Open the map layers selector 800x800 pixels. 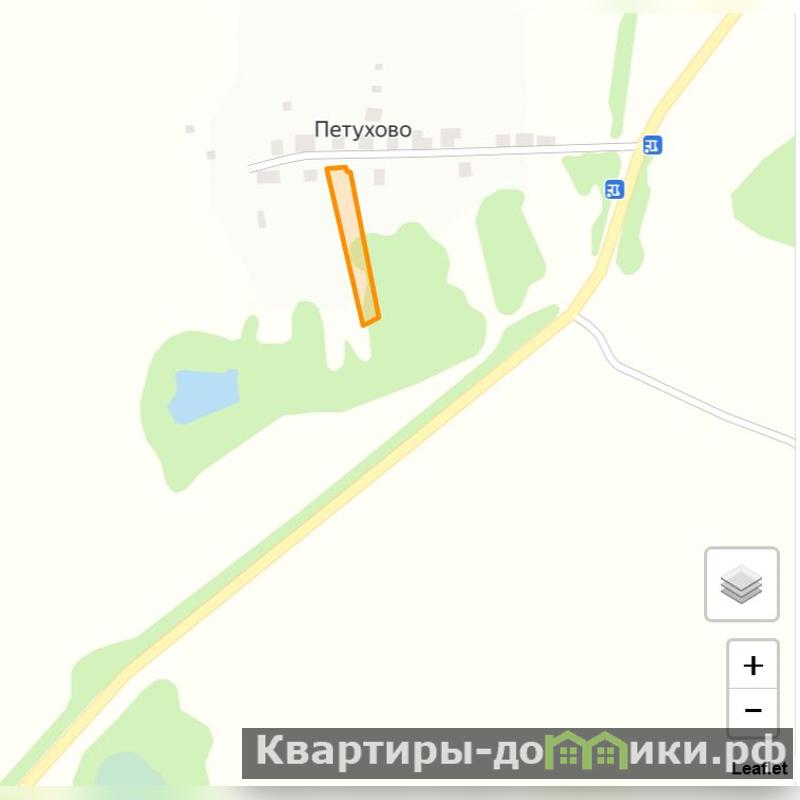[741, 584]
